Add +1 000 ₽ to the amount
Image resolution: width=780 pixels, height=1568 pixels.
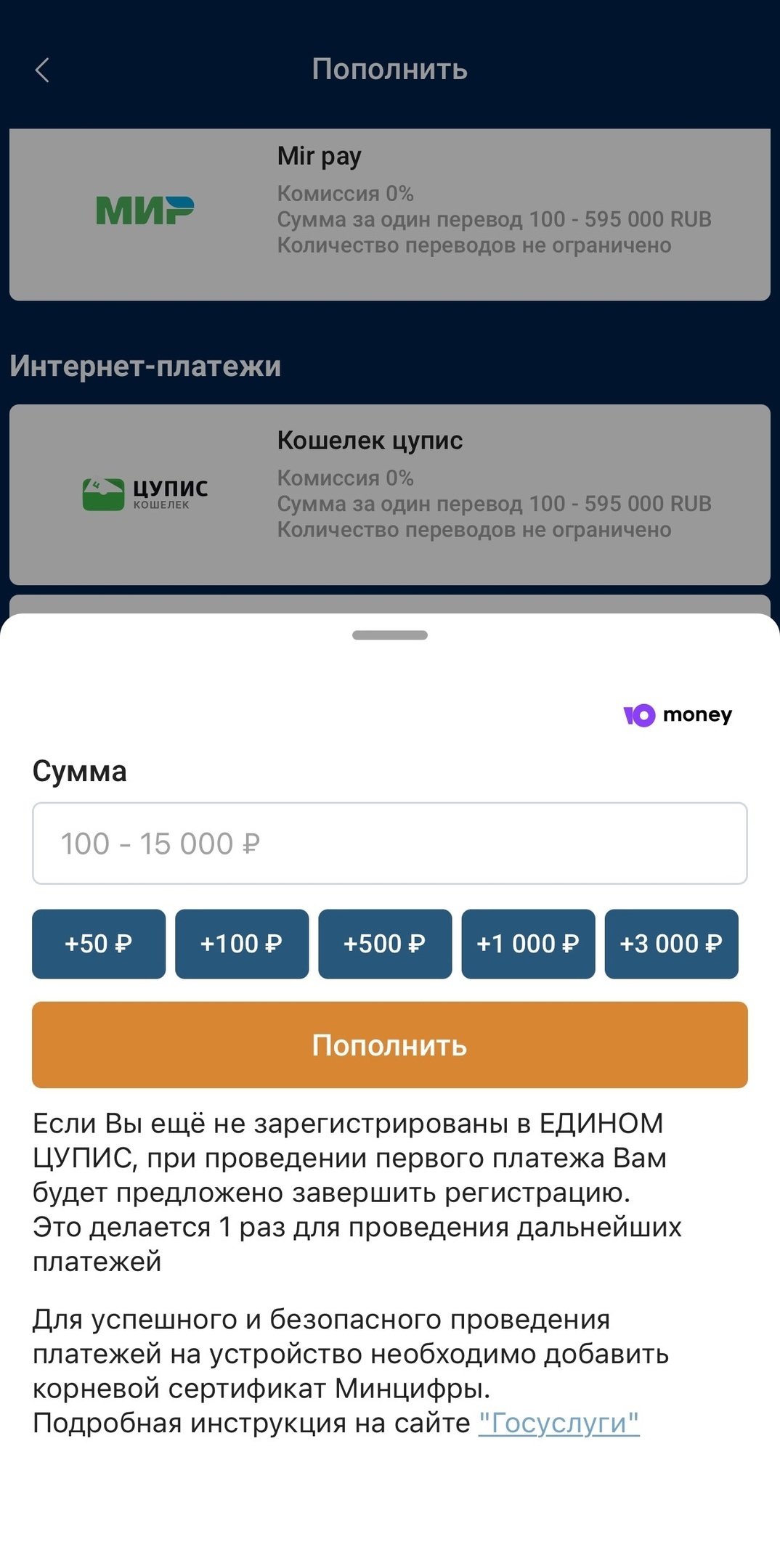(x=528, y=944)
